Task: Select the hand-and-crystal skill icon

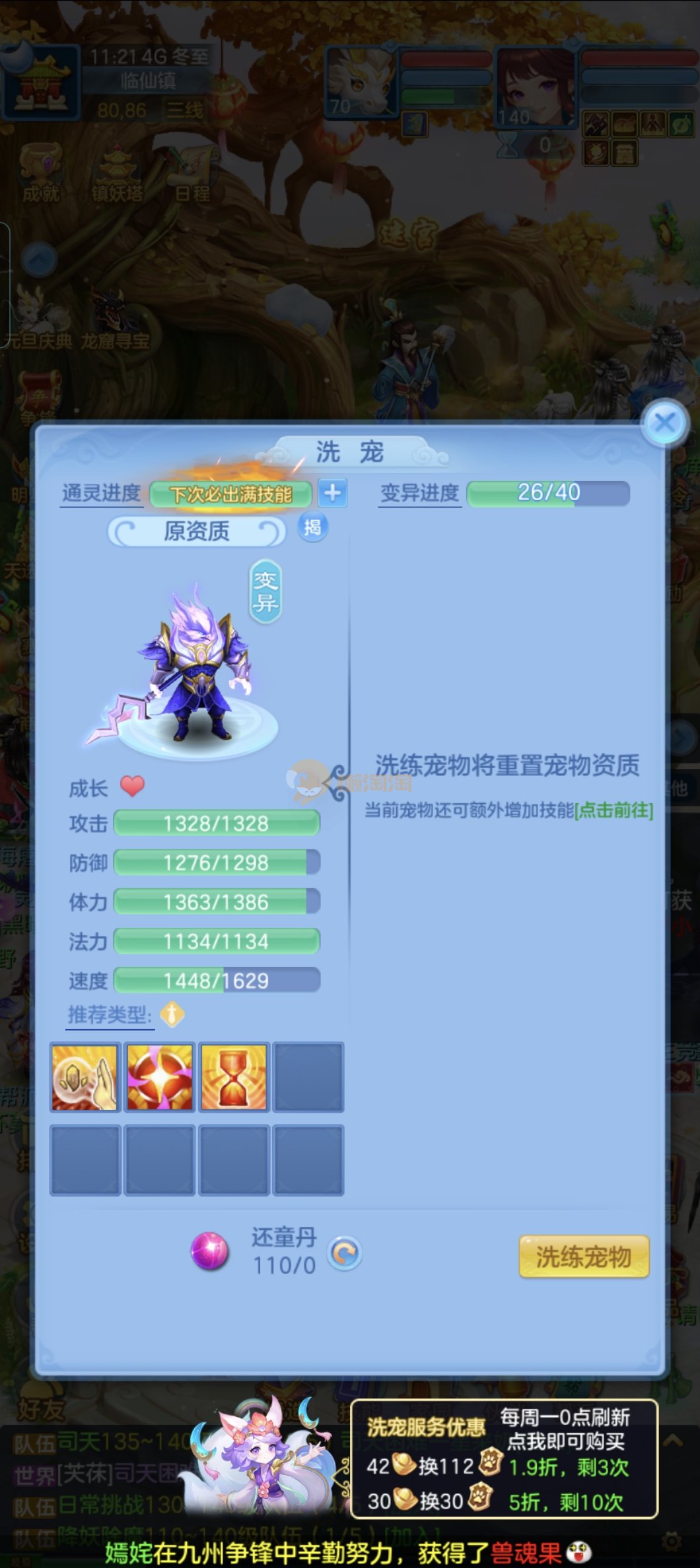Action: point(85,1078)
